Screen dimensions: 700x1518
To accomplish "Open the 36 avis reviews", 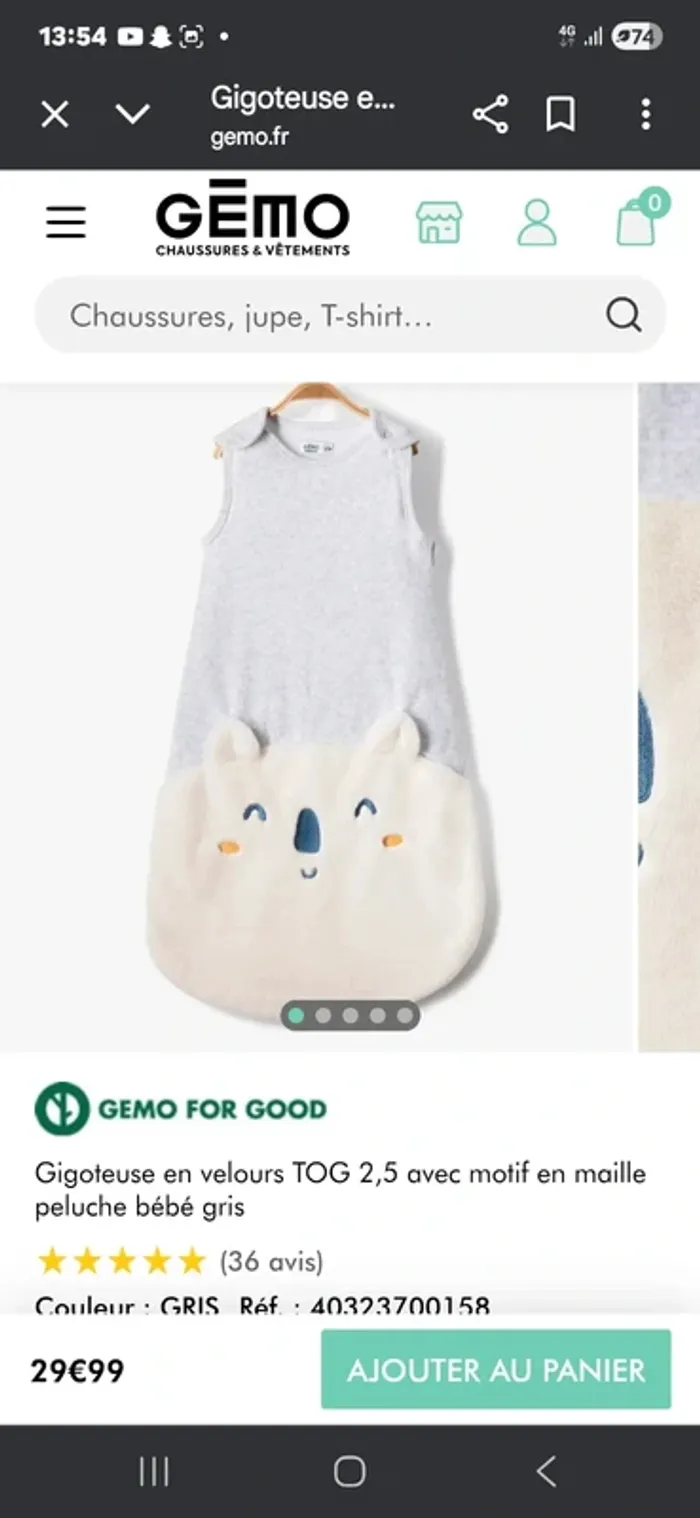I will click(271, 1261).
